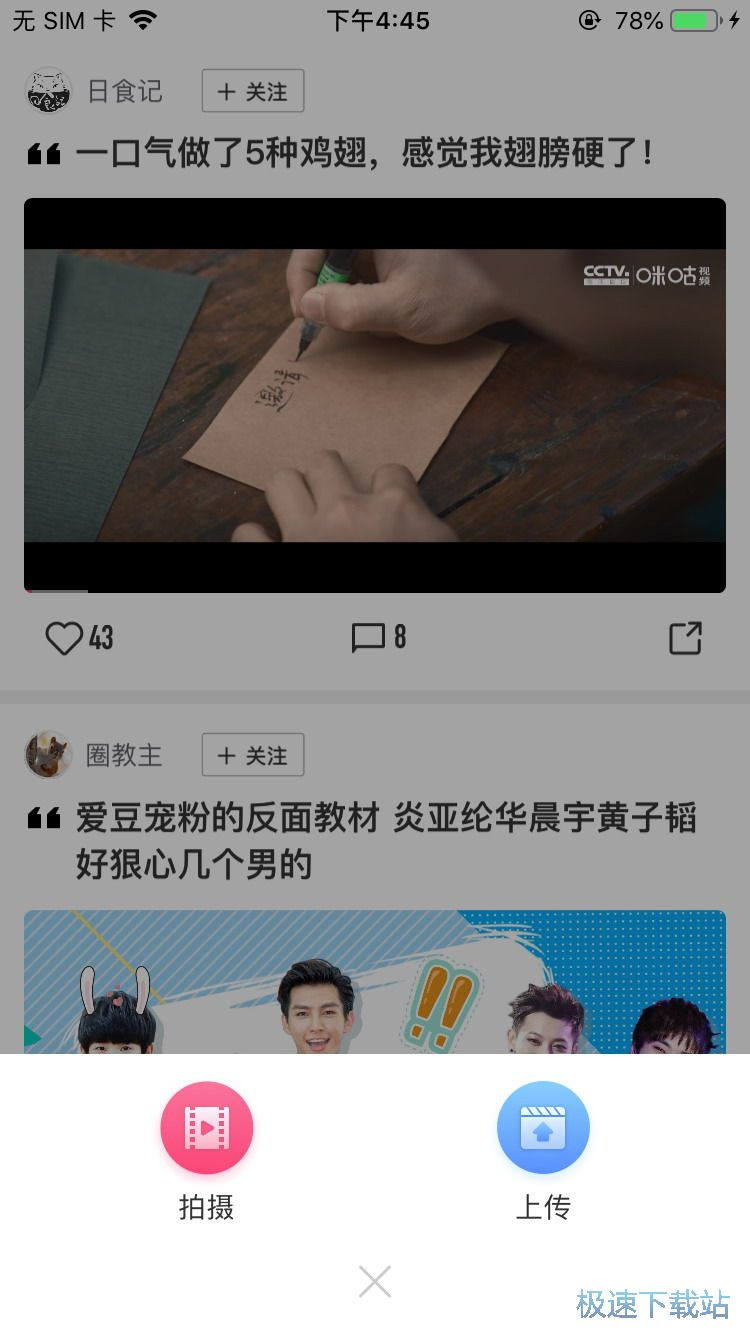The image size is (750, 1334).
Task: Follow the 日食记 account
Action: point(253,92)
